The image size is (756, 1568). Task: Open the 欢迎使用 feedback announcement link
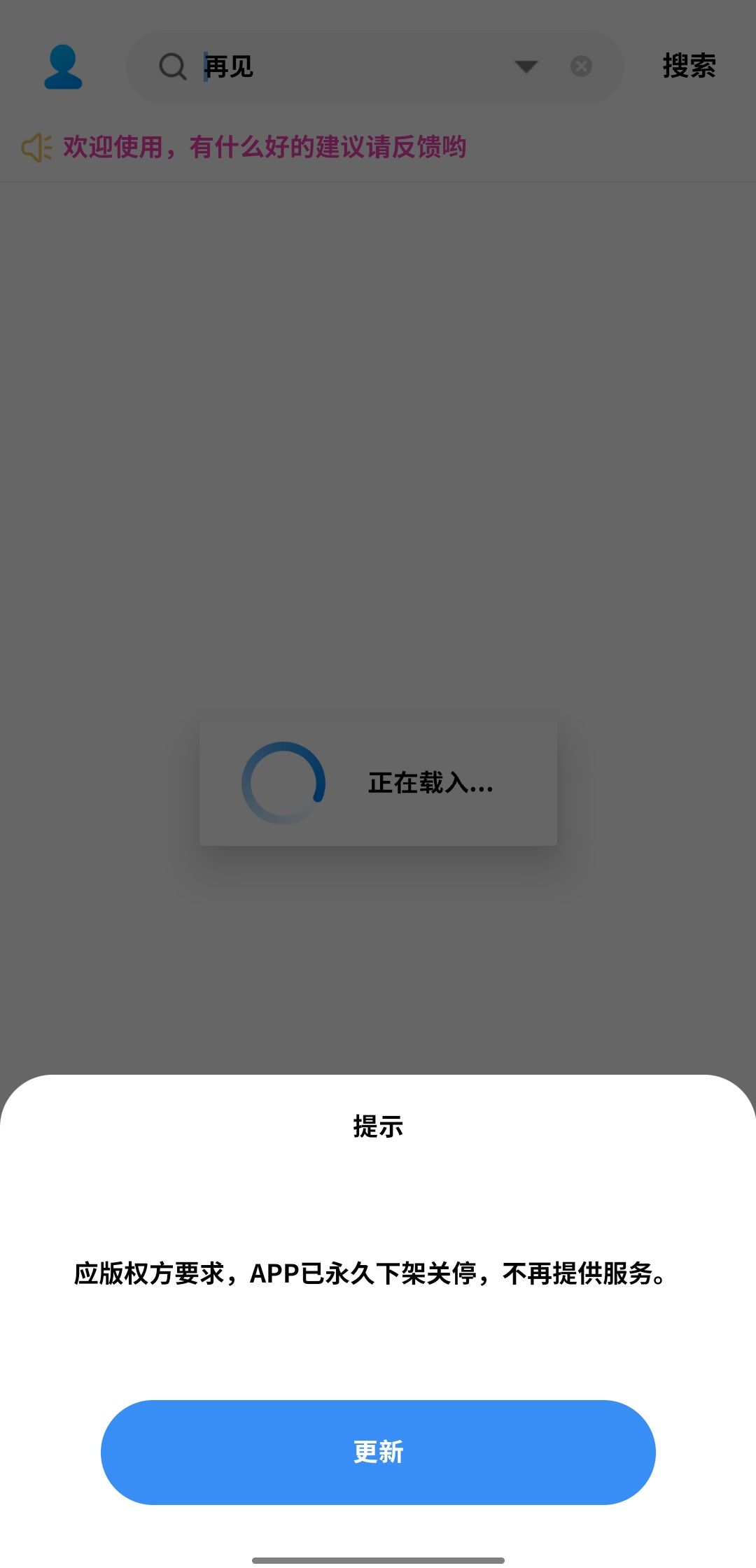click(266, 147)
